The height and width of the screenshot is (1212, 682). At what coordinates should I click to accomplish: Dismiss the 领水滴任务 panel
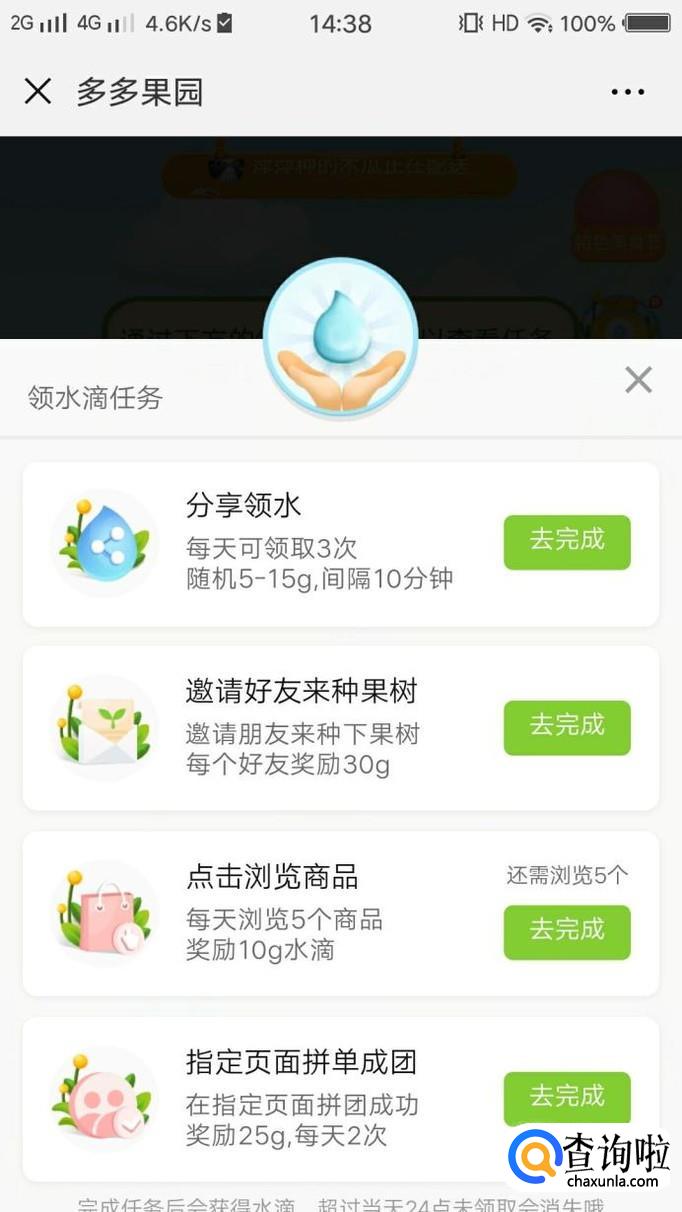pos(638,380)
